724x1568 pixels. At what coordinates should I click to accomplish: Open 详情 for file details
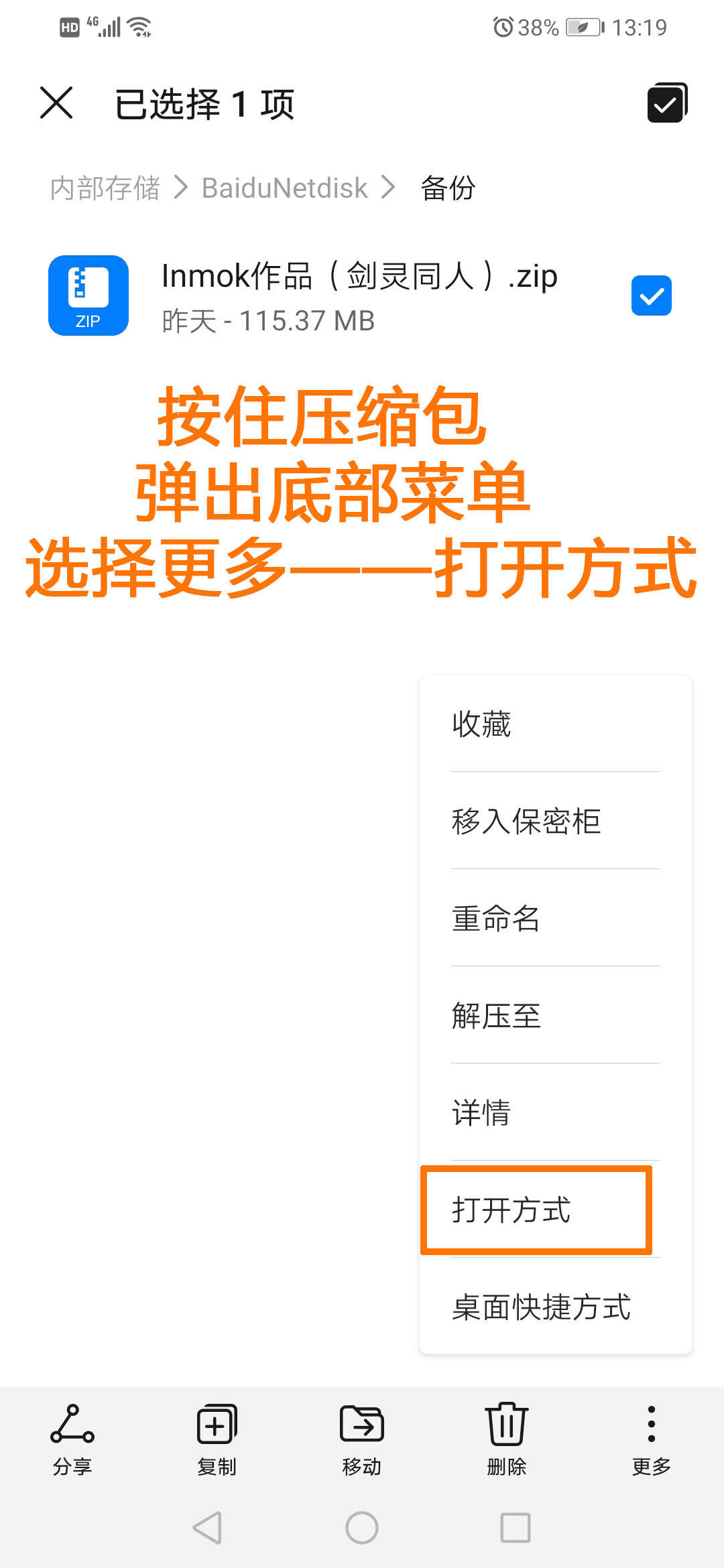click(555, 1113)
